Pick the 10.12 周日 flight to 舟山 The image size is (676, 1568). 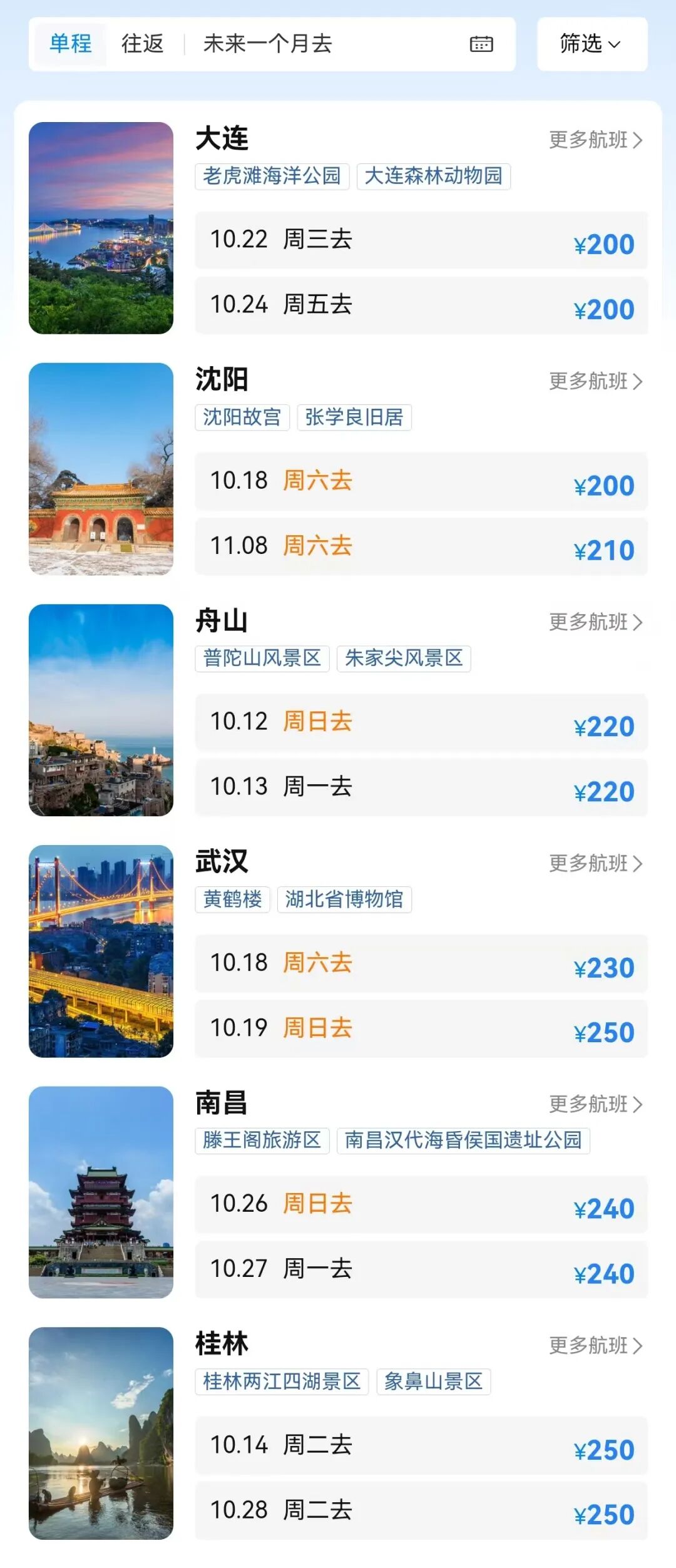click(x=421, y=722)
